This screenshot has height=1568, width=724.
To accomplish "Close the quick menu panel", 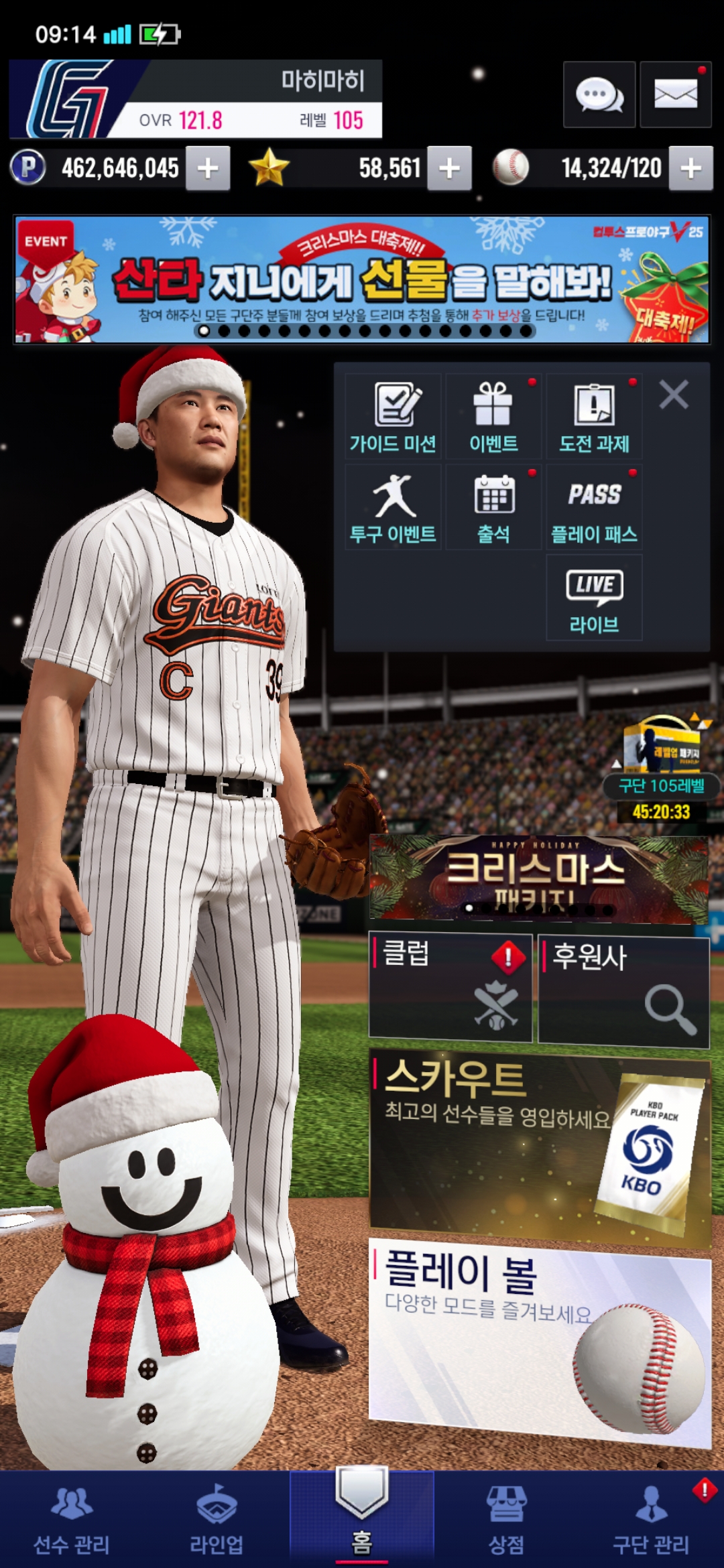I will click(674, 395).
